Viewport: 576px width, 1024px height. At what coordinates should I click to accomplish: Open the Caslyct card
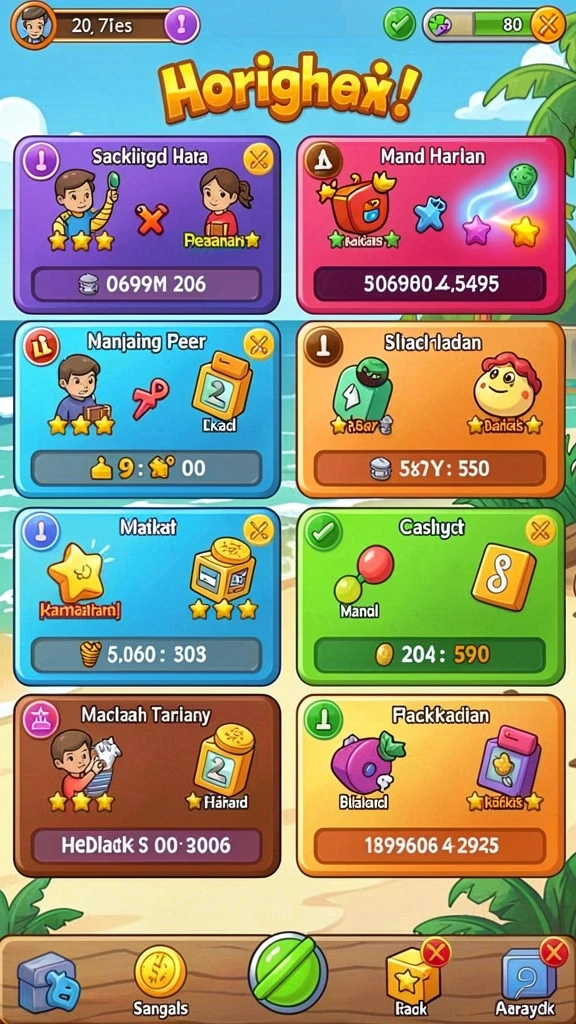point(430,596)
